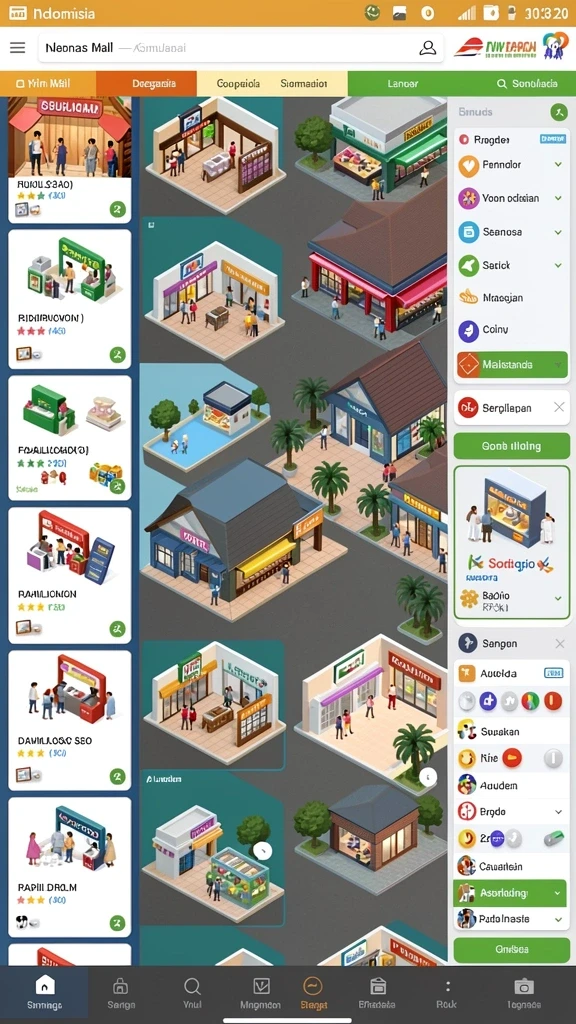576x1024 pixels.
Task: Expand the Seanosa row
Action: click(511, 232)
